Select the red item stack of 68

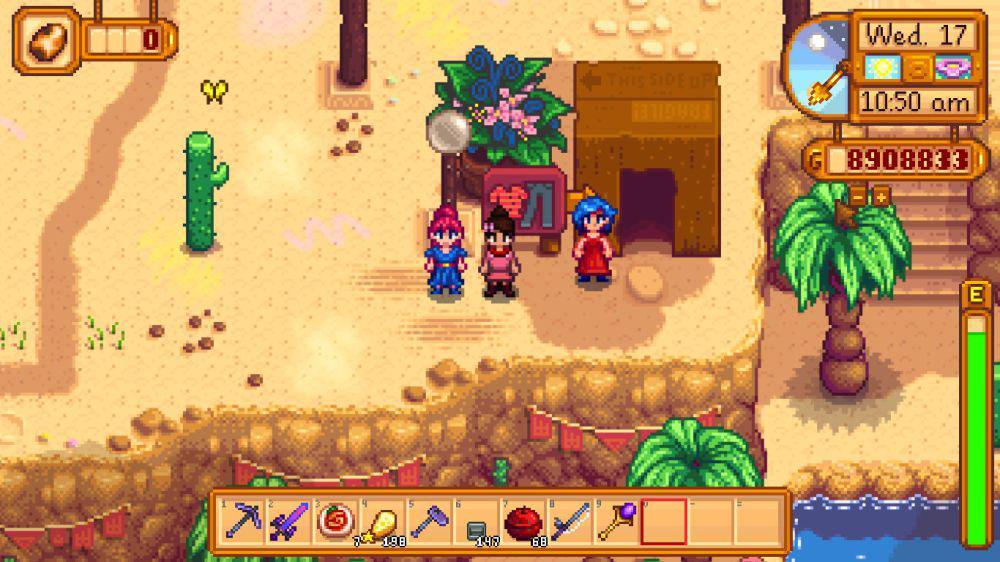[x=520, y=521]
